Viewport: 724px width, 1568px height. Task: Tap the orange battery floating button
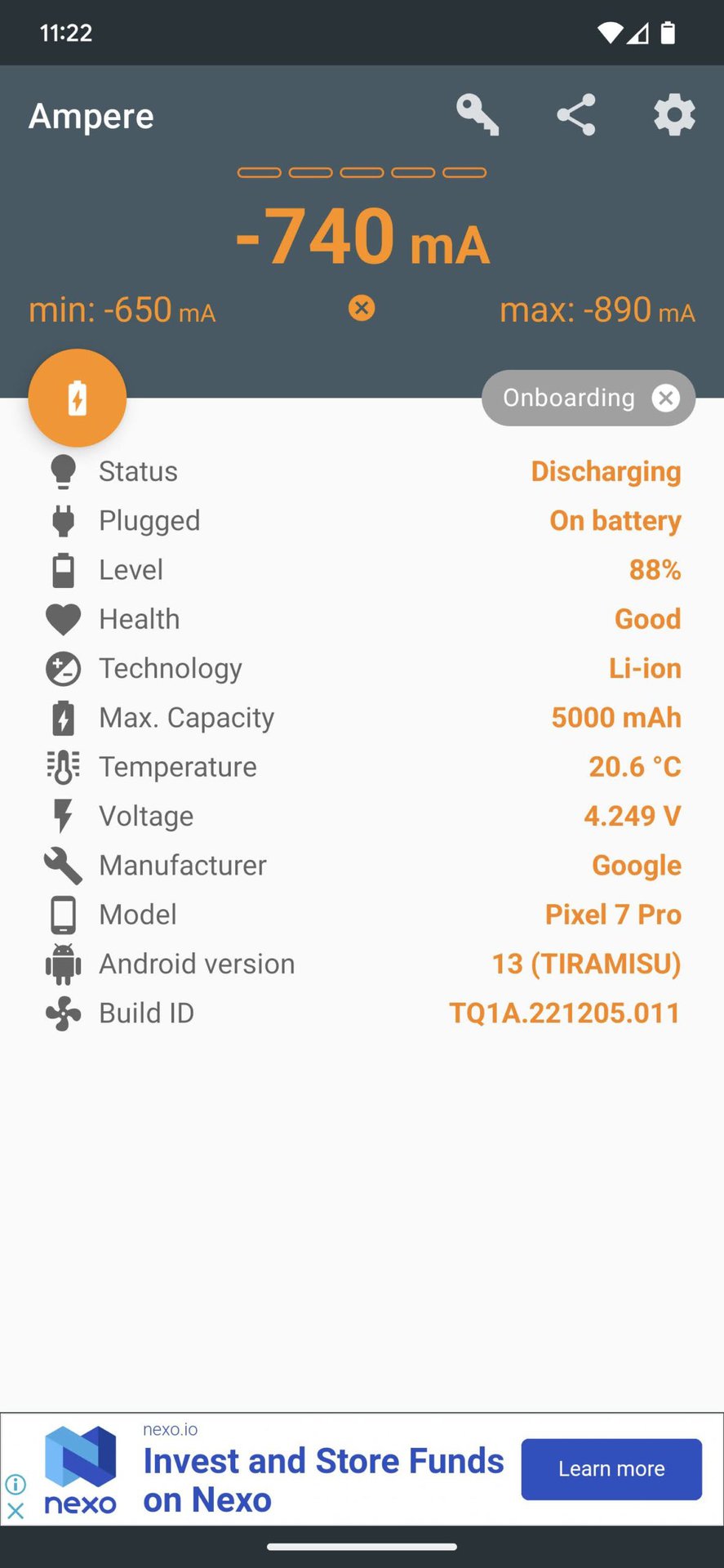coord(78,399)
